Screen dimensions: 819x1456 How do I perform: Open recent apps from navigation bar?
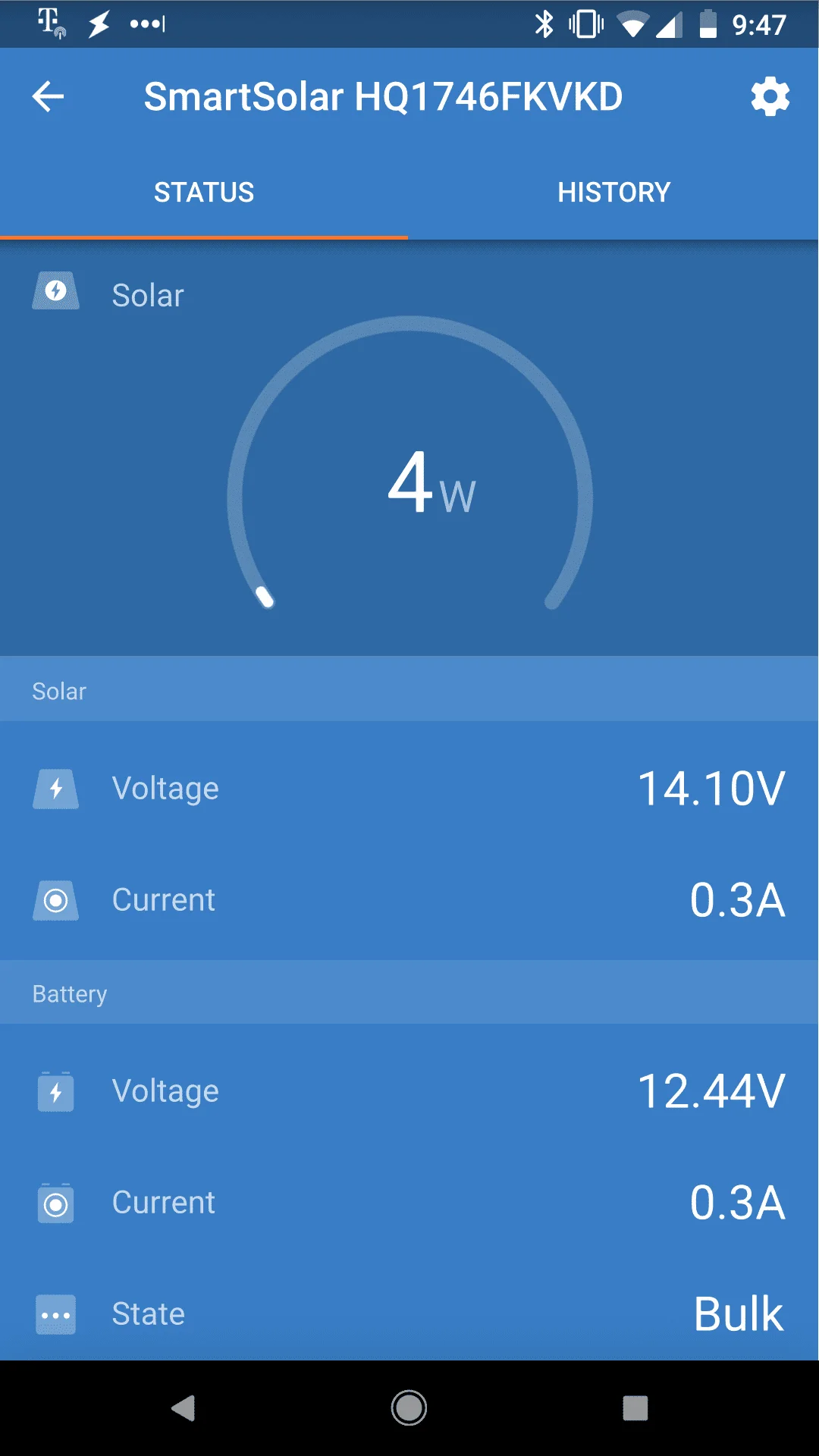pyautogui.click(x=635, y=1408)
